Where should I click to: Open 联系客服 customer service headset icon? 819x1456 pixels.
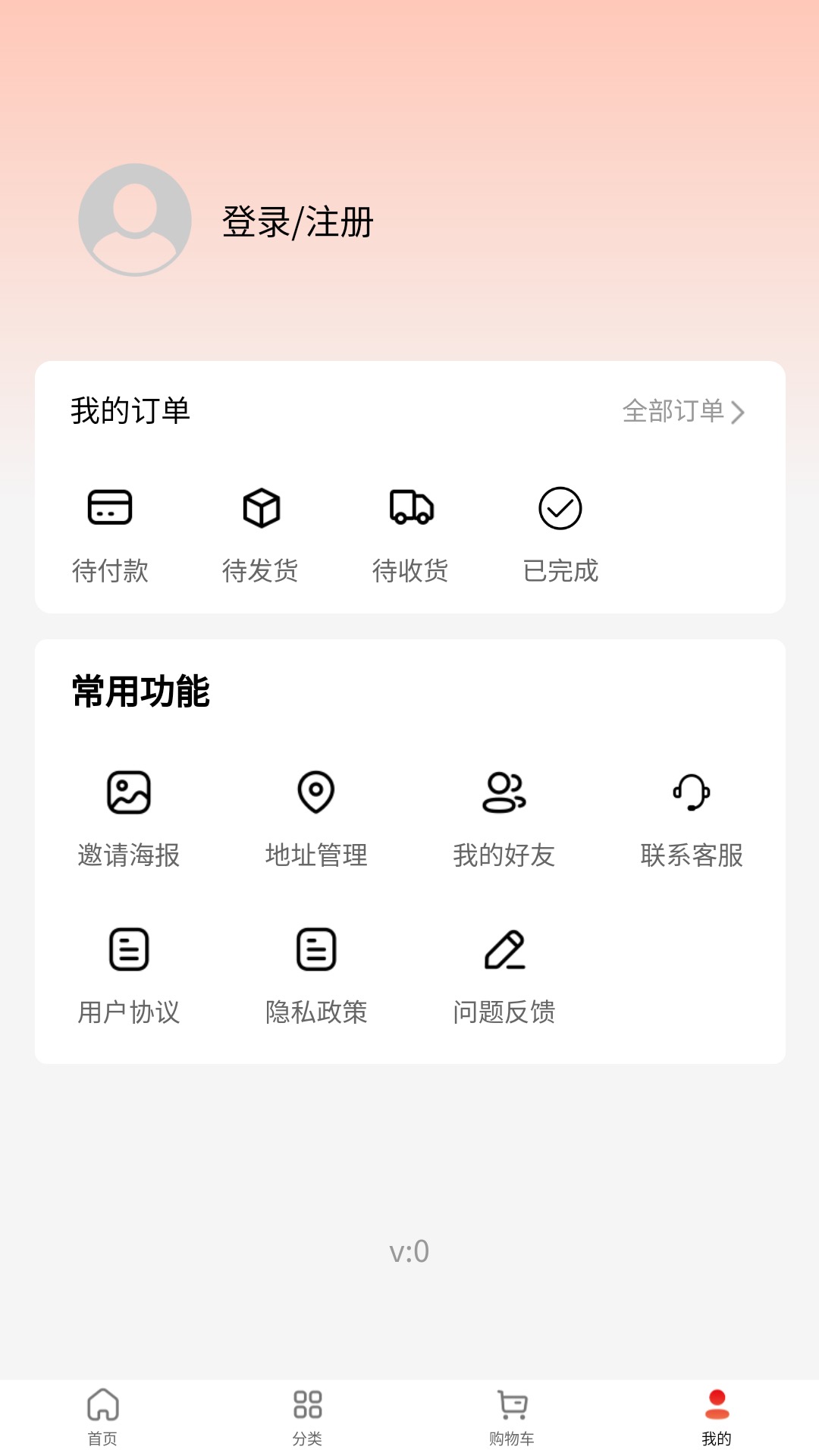pyautogui.click(x=691, y=793)
